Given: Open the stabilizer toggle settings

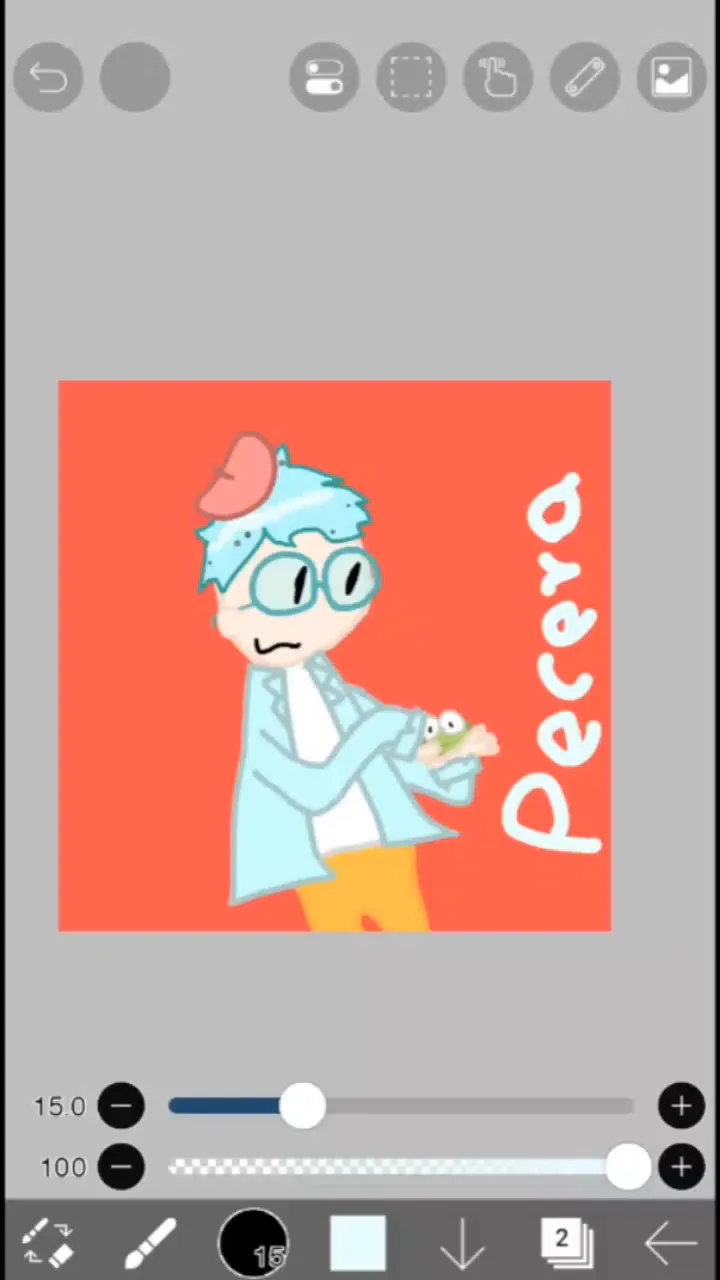Looking at the screenshot, I should click(x=324, y=77).
